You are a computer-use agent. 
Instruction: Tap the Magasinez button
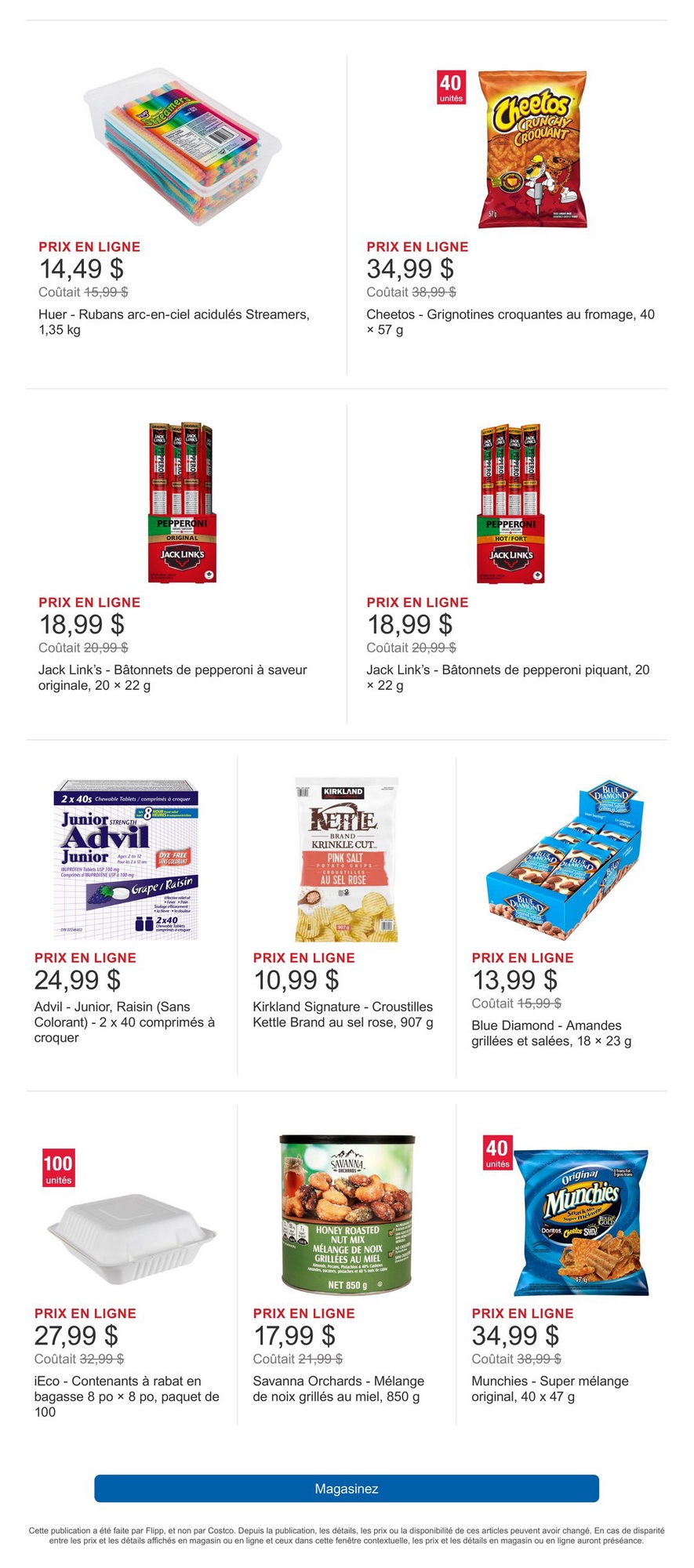coord(347,1488)
